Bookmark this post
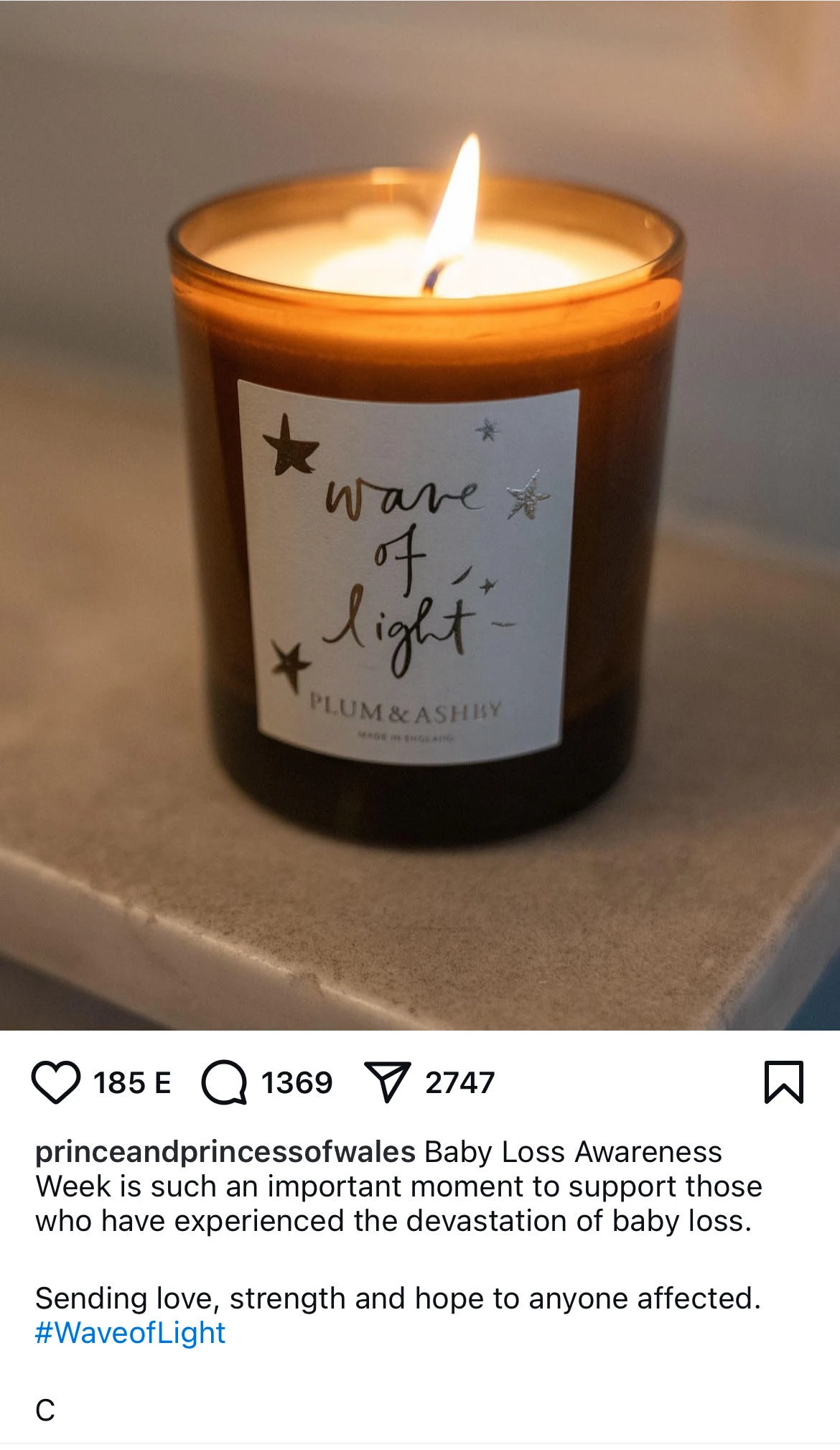This screenshot has width=840, height=1450. (x=784, y=1082)
